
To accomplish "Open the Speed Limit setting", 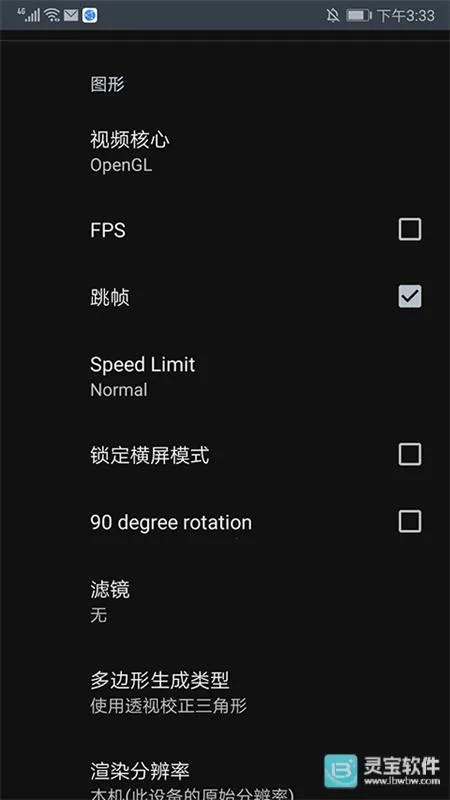I will tap(225, 377).
